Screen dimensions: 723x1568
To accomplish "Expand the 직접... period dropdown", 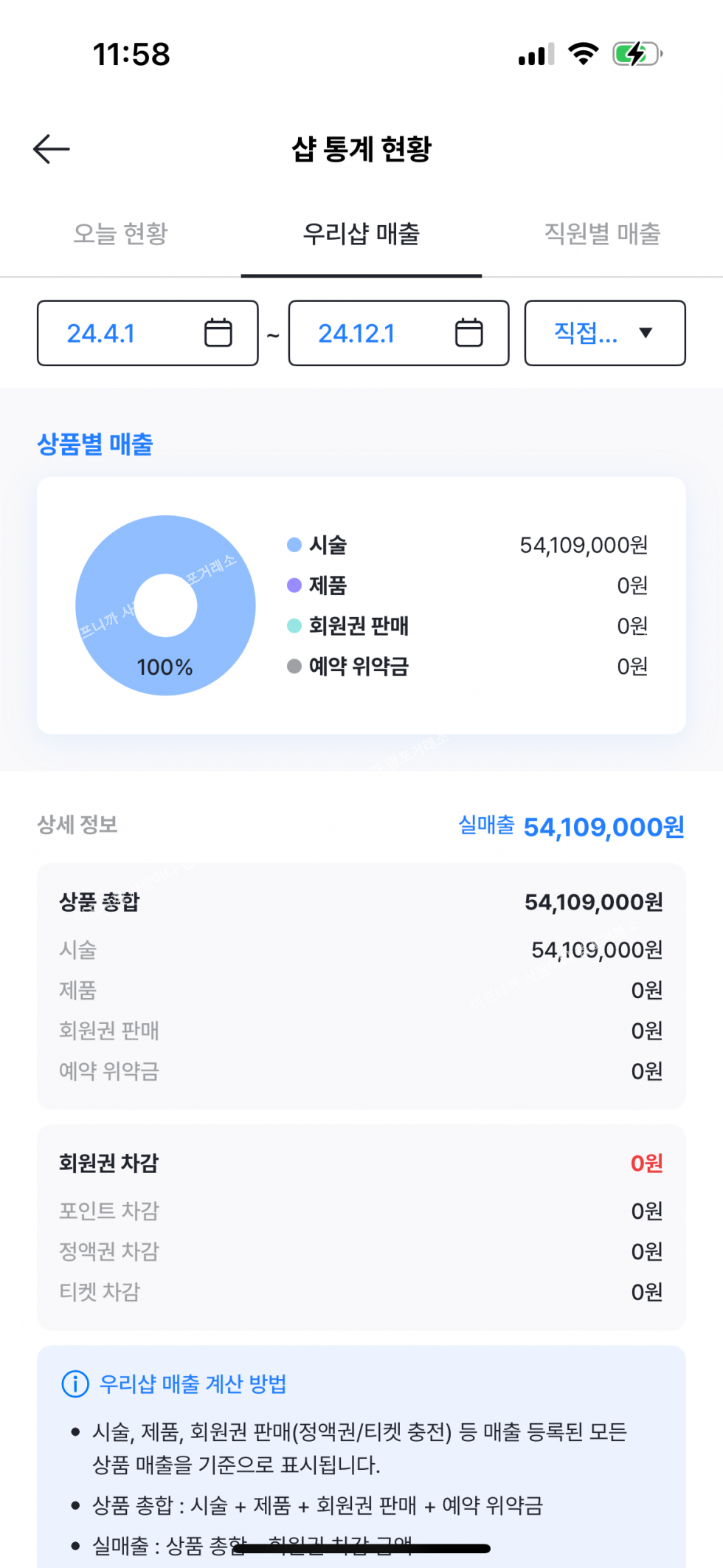I will [x=604, y=333].
